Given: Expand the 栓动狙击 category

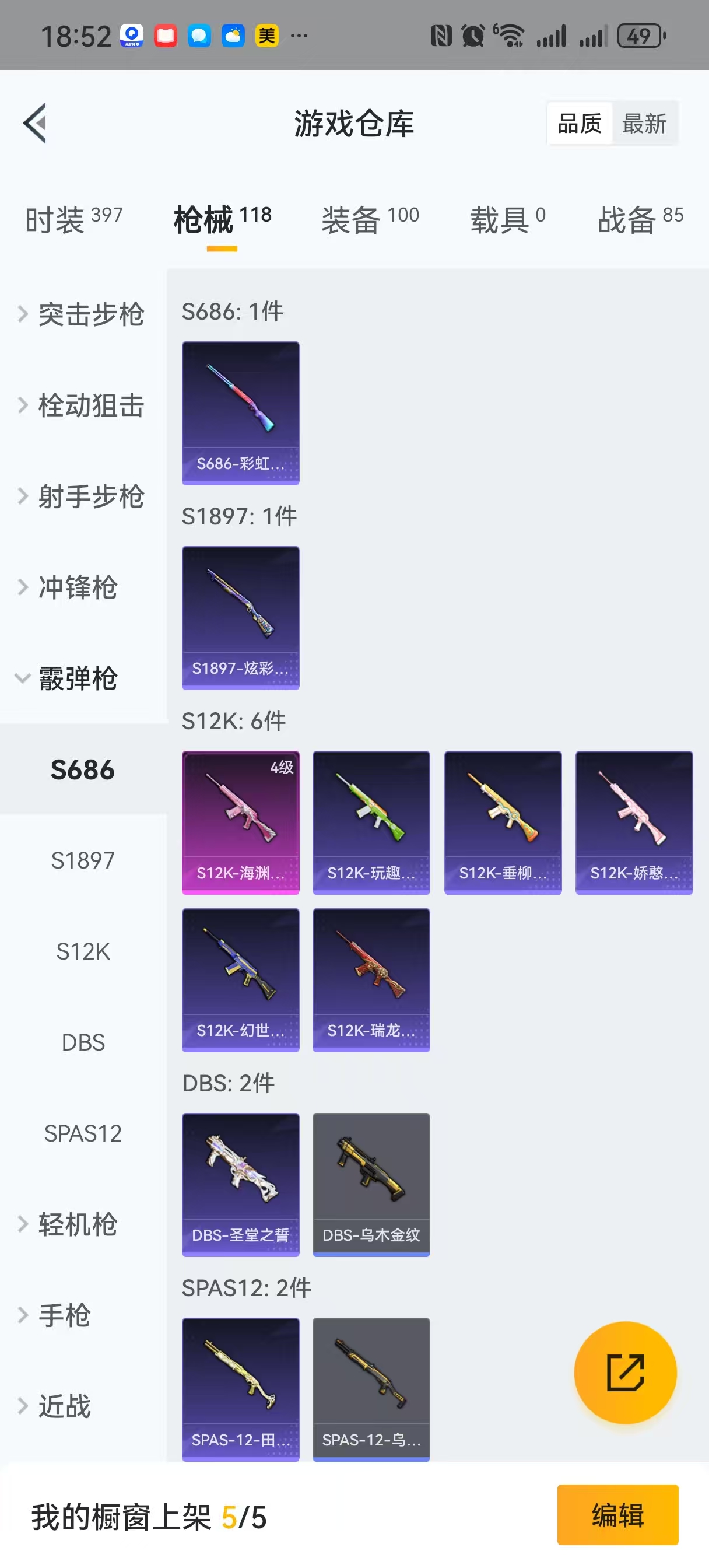Looking at the screenshot, I should [x=82, y=405].
